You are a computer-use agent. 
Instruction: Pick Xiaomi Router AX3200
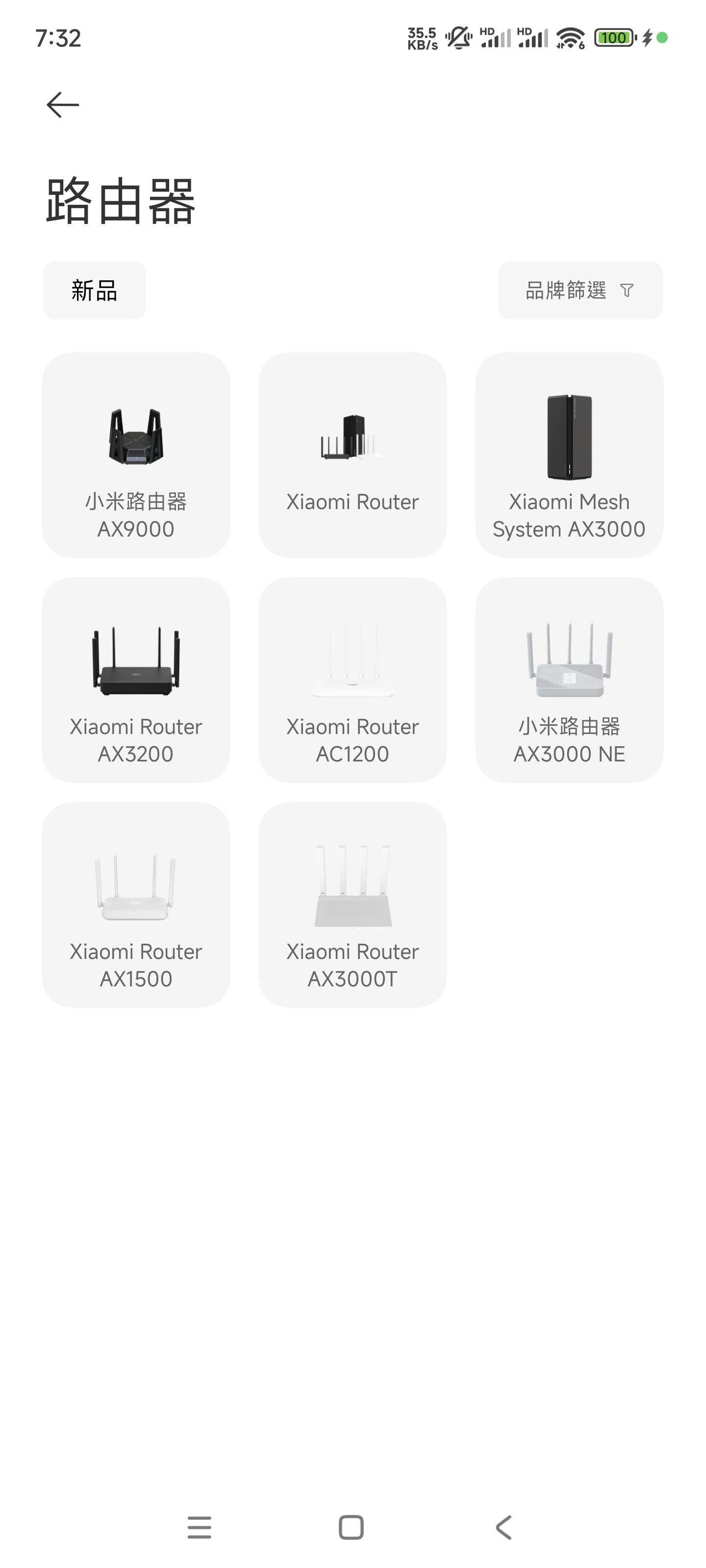coord(136,679)
